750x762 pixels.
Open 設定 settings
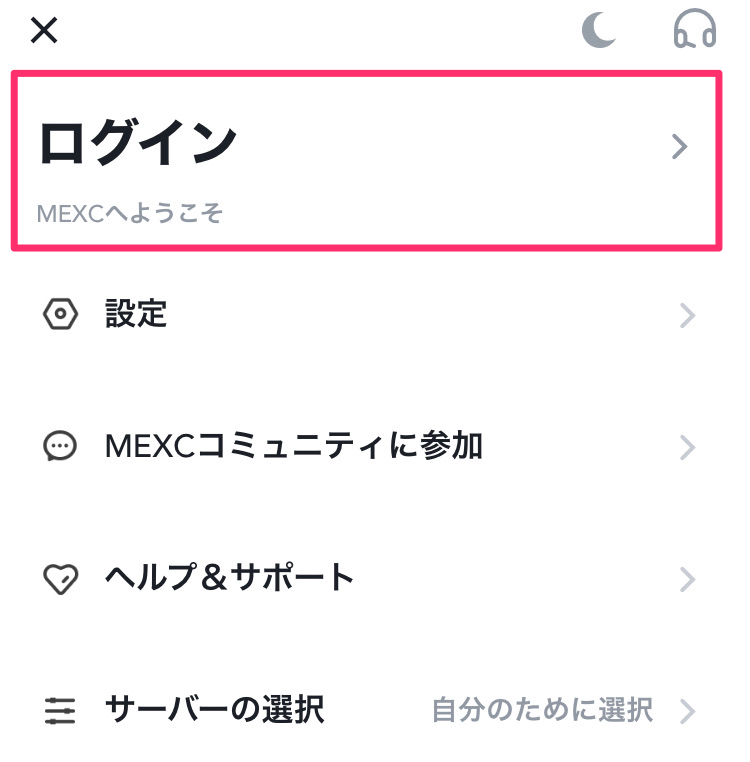tap(365, 315)
